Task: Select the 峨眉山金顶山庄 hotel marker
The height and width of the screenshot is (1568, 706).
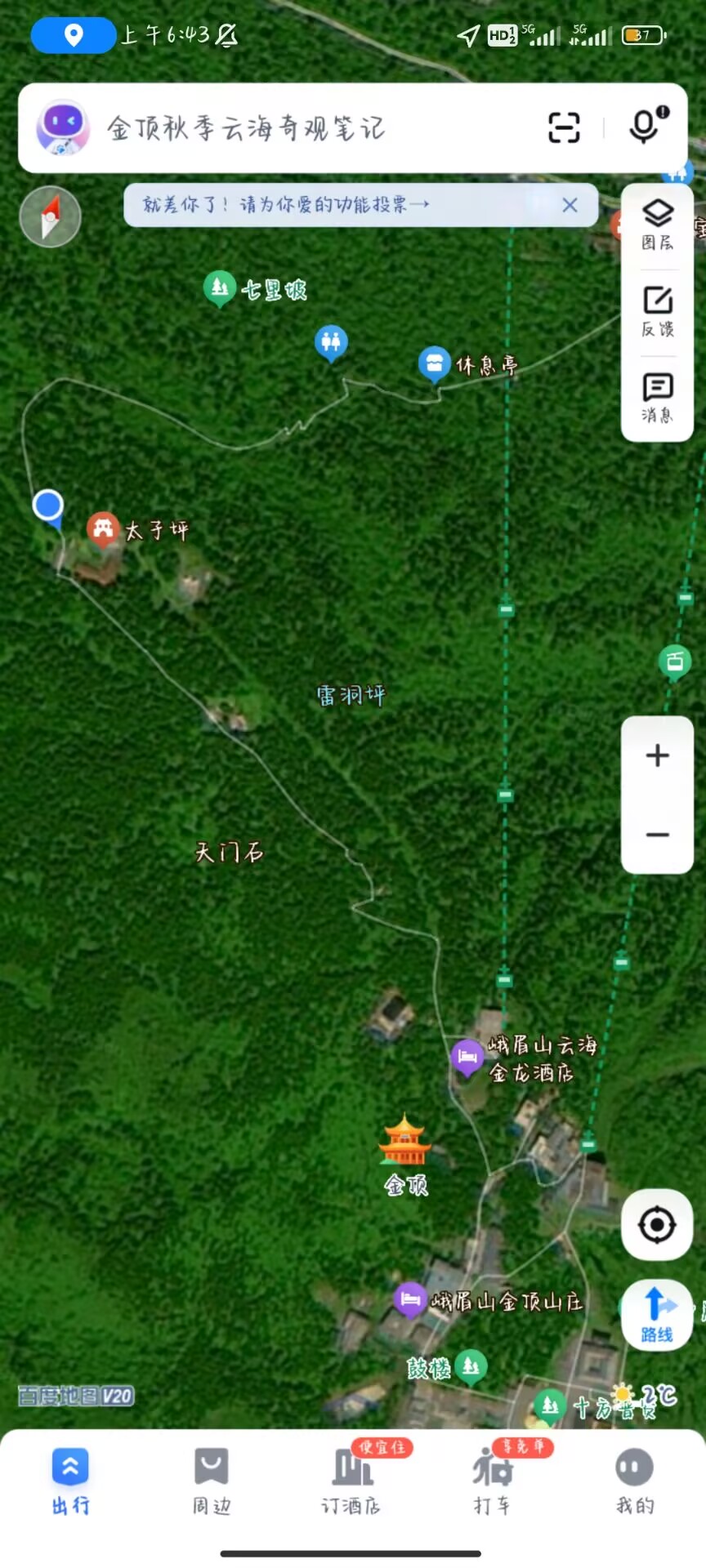Action: [x=409, y=1299]
